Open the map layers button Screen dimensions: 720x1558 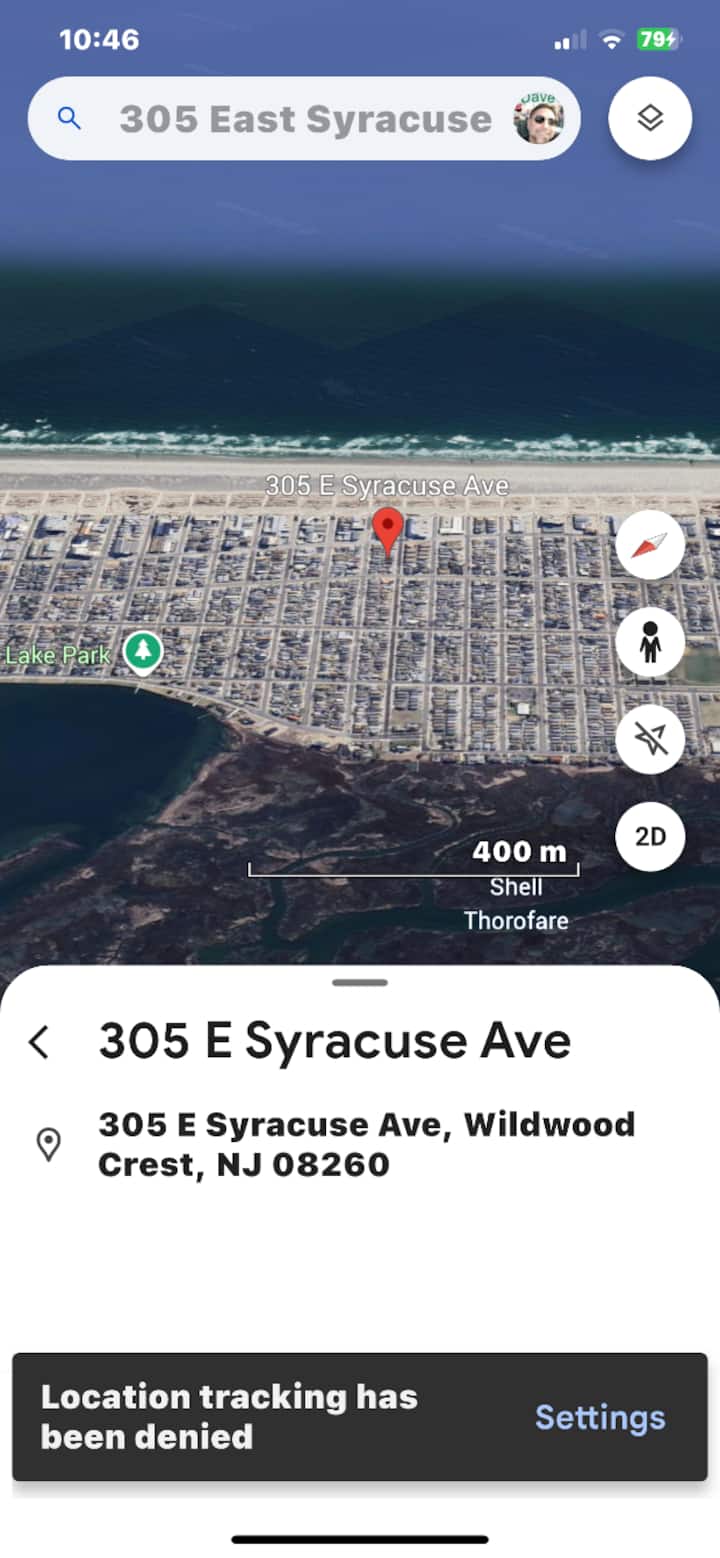tap(650, 118)
